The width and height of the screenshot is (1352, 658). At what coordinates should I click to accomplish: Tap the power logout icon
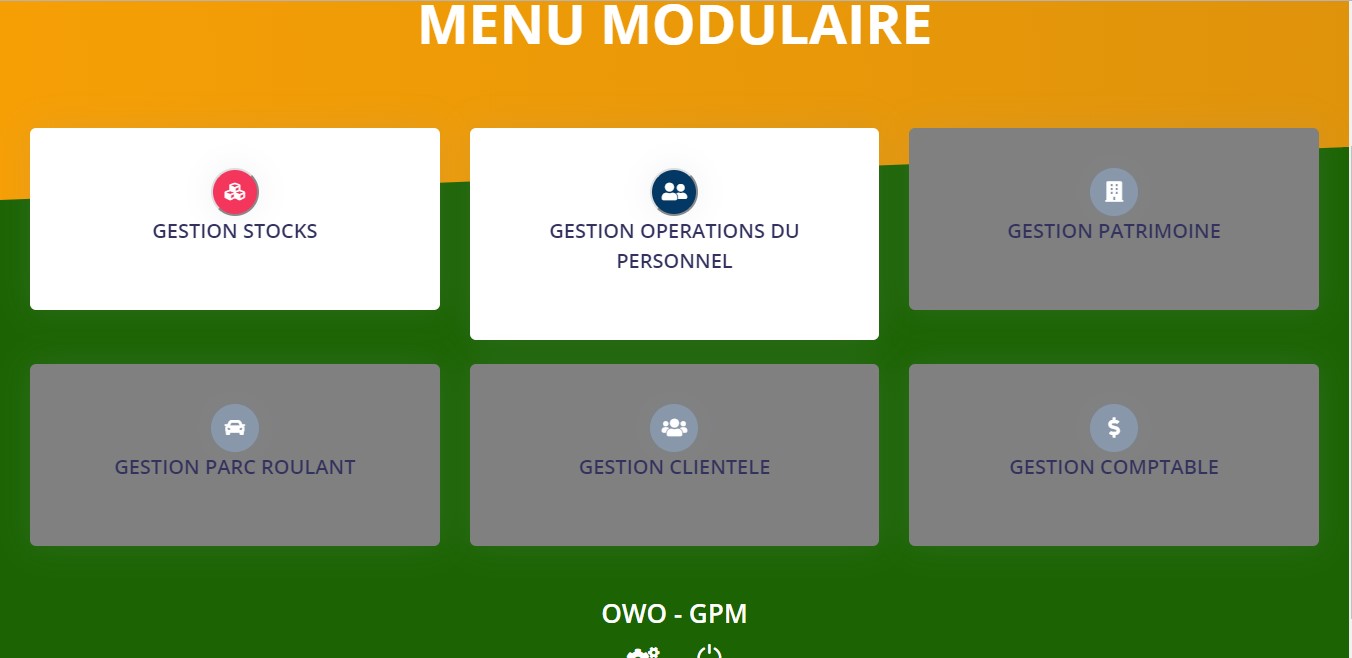pos(709,652)
